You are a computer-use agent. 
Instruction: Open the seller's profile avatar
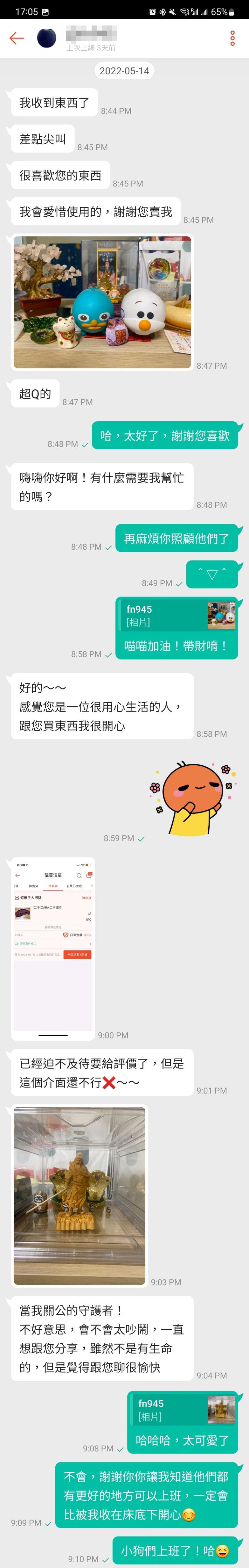46,38
